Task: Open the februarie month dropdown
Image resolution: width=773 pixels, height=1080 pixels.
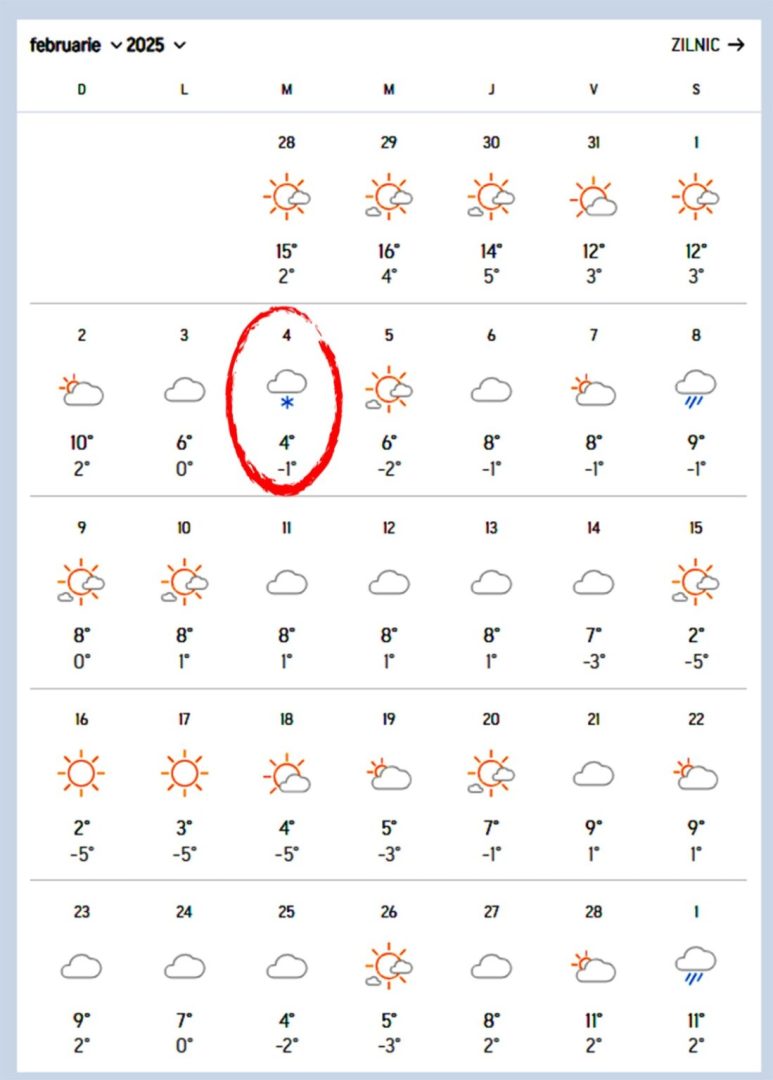Action: [x=75, y=45]
